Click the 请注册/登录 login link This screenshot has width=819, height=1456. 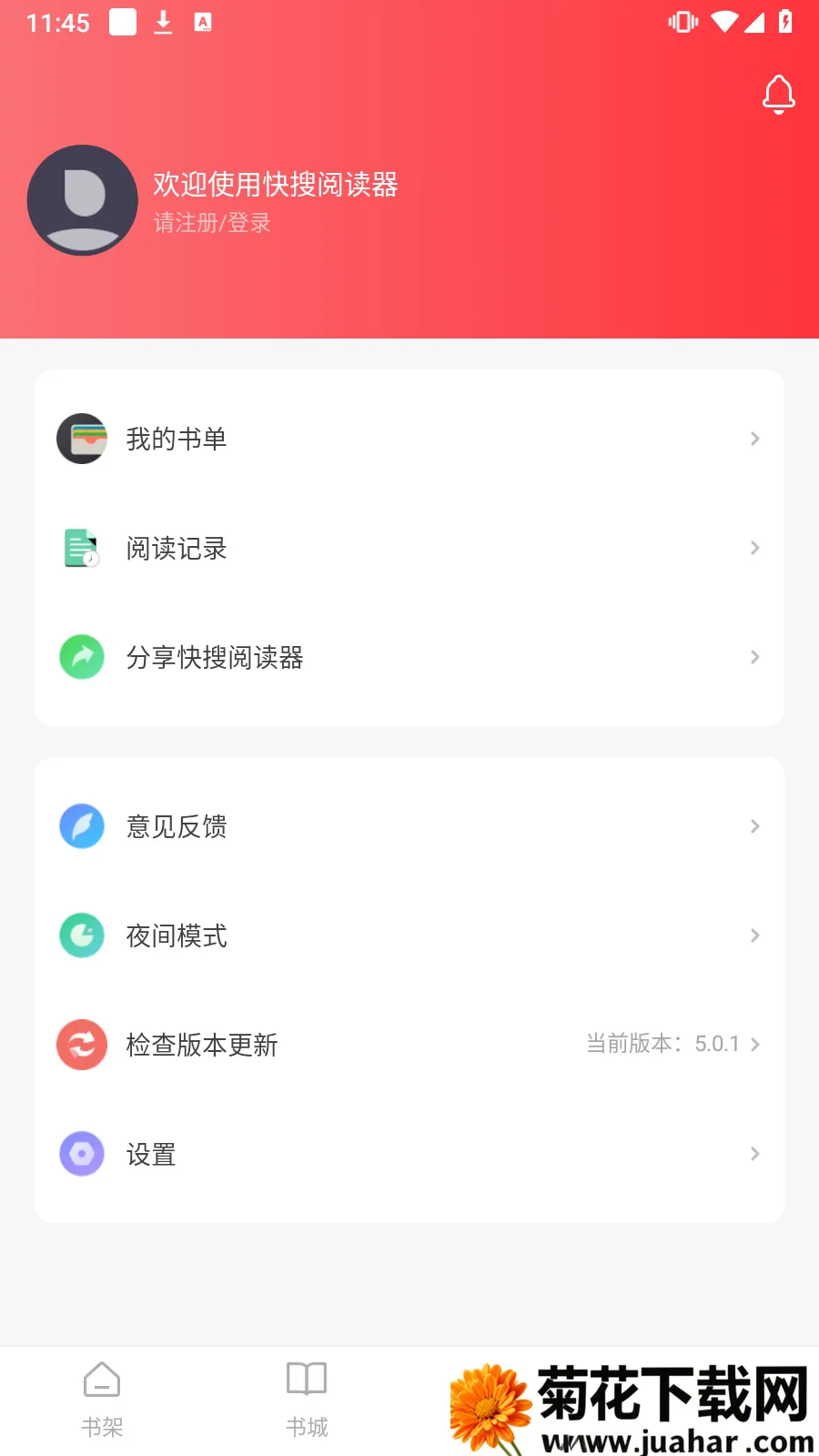212,222
